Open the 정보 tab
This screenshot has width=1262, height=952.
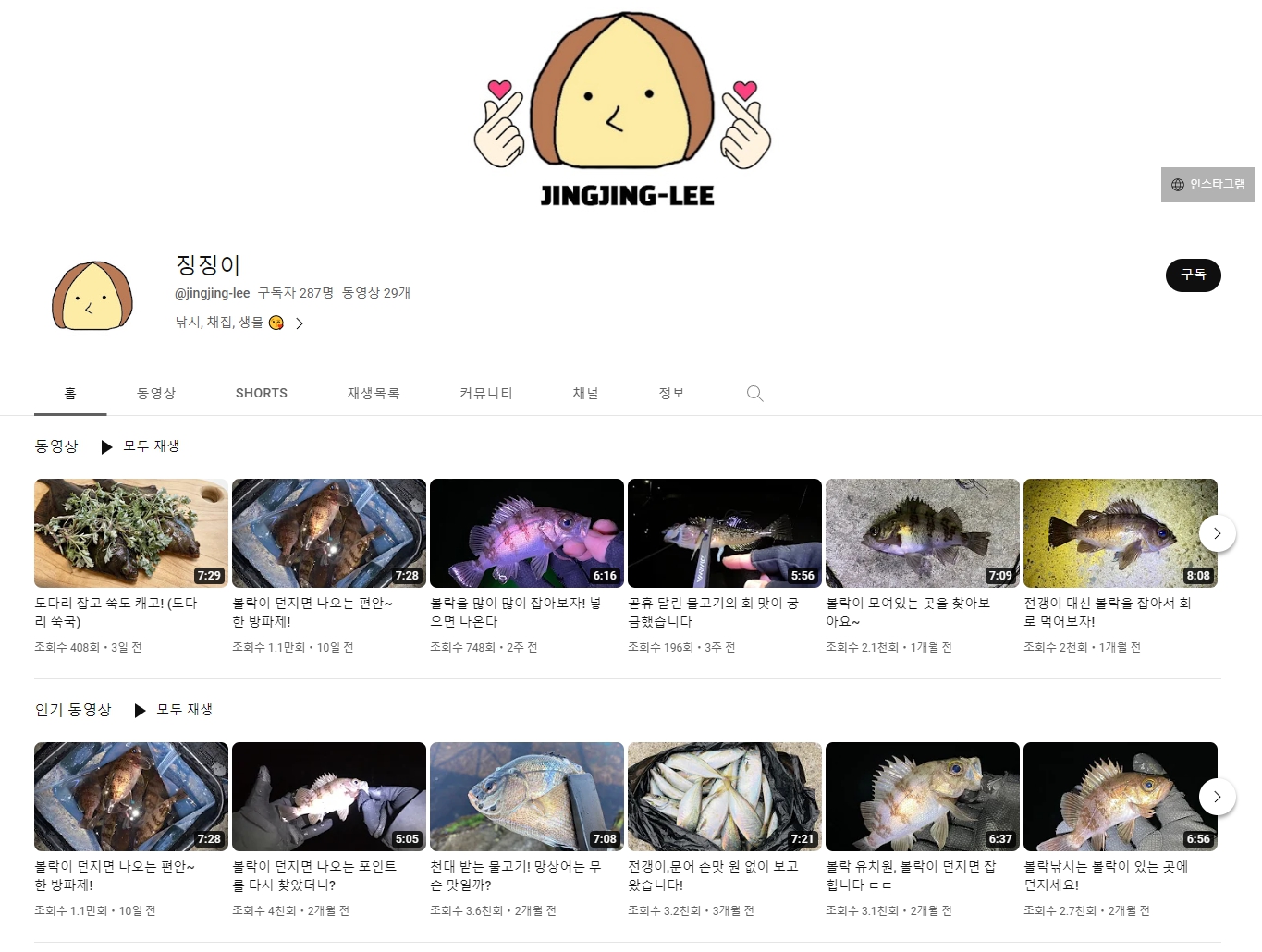click(671, 394)
